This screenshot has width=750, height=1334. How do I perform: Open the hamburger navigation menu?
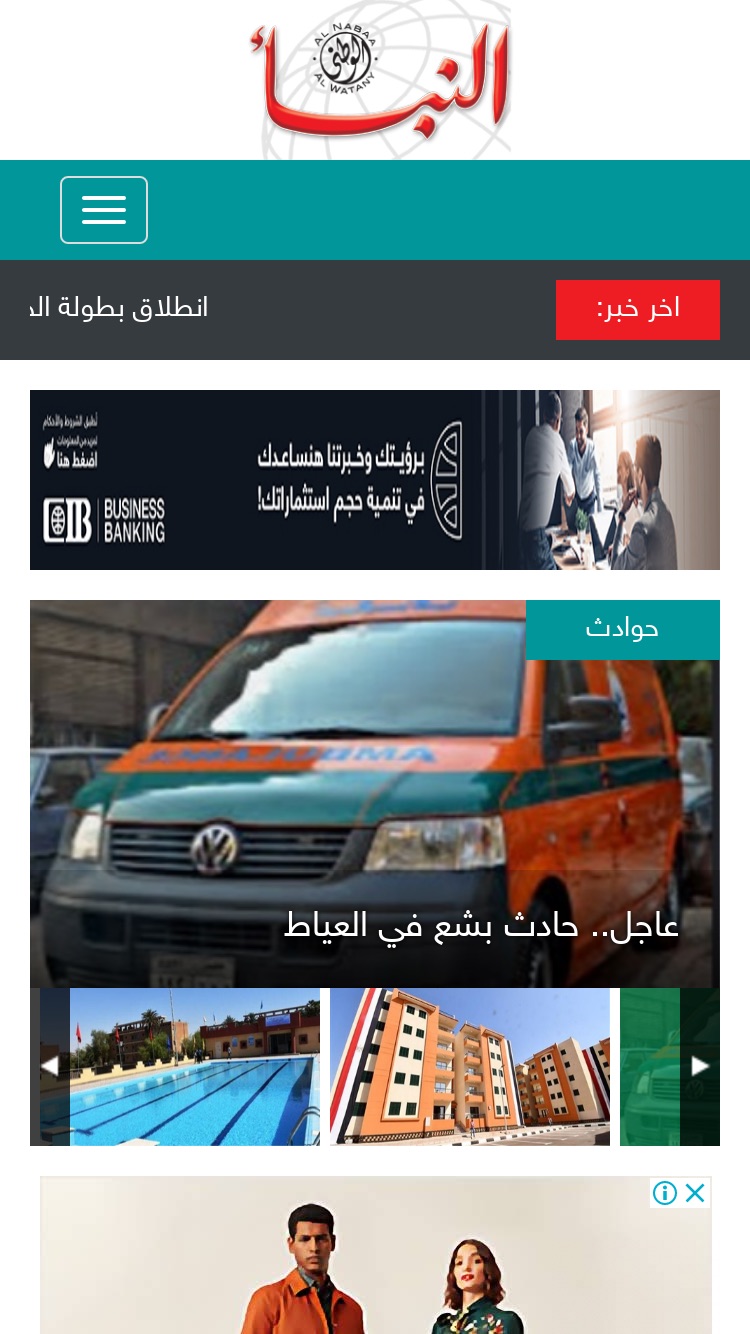(x=104, y=210)
